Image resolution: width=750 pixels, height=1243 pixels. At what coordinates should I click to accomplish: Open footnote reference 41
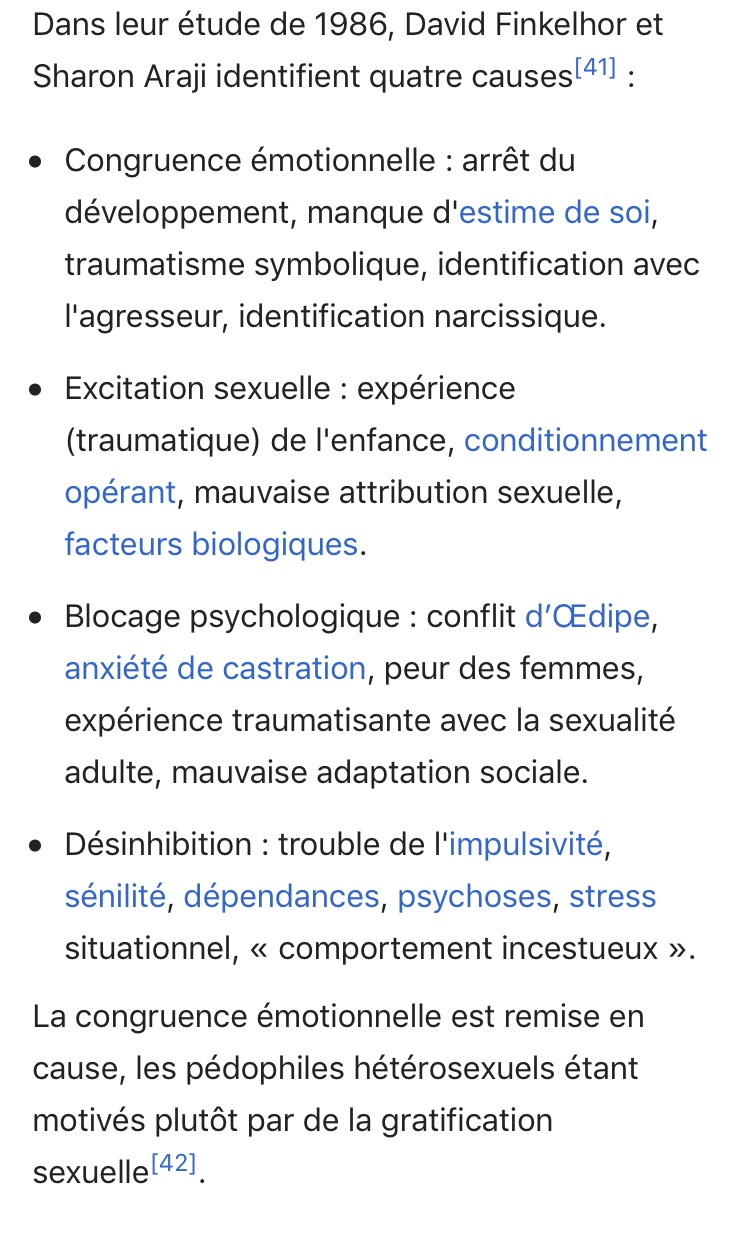[x=595, y=69]
